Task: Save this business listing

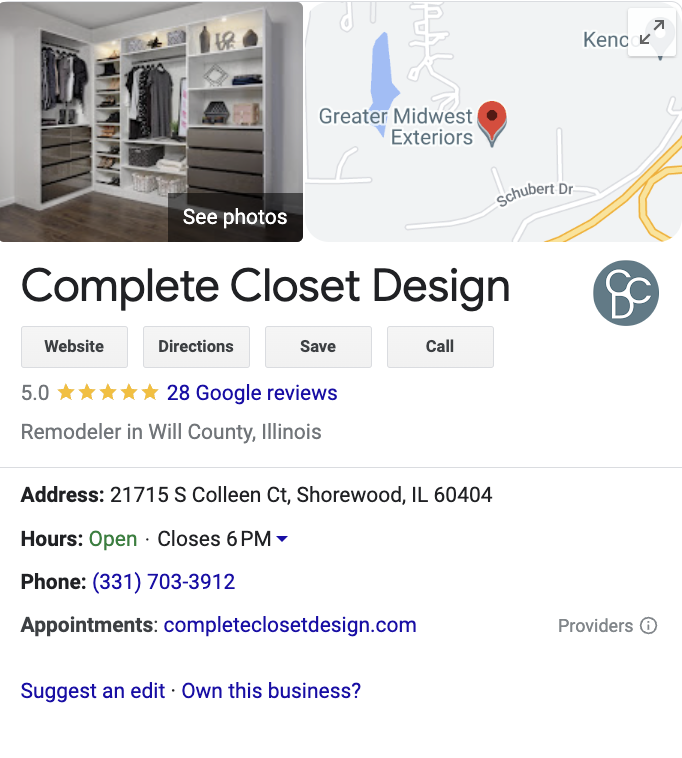Action: pos(317,346)
